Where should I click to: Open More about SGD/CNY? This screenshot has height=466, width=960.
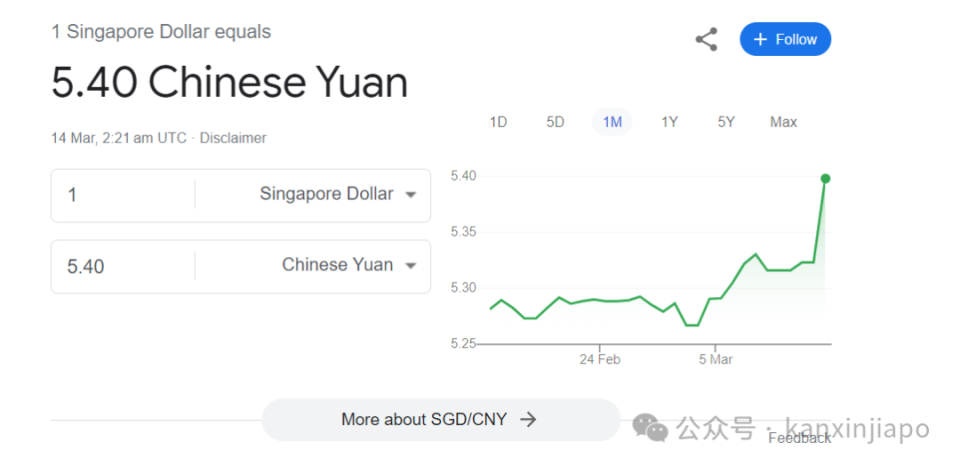coord(440,420)
